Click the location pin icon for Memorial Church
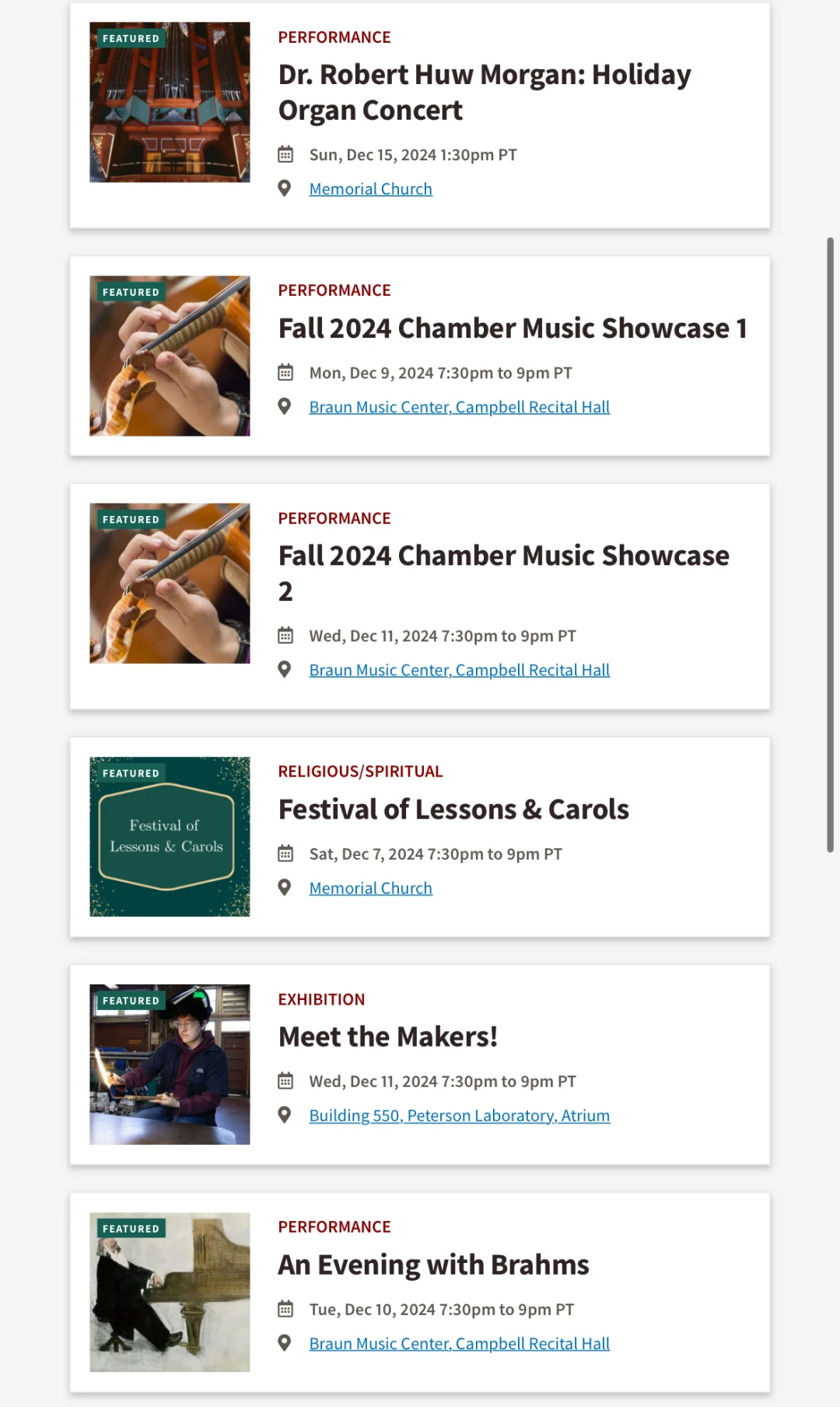 (x=284, y=188)
